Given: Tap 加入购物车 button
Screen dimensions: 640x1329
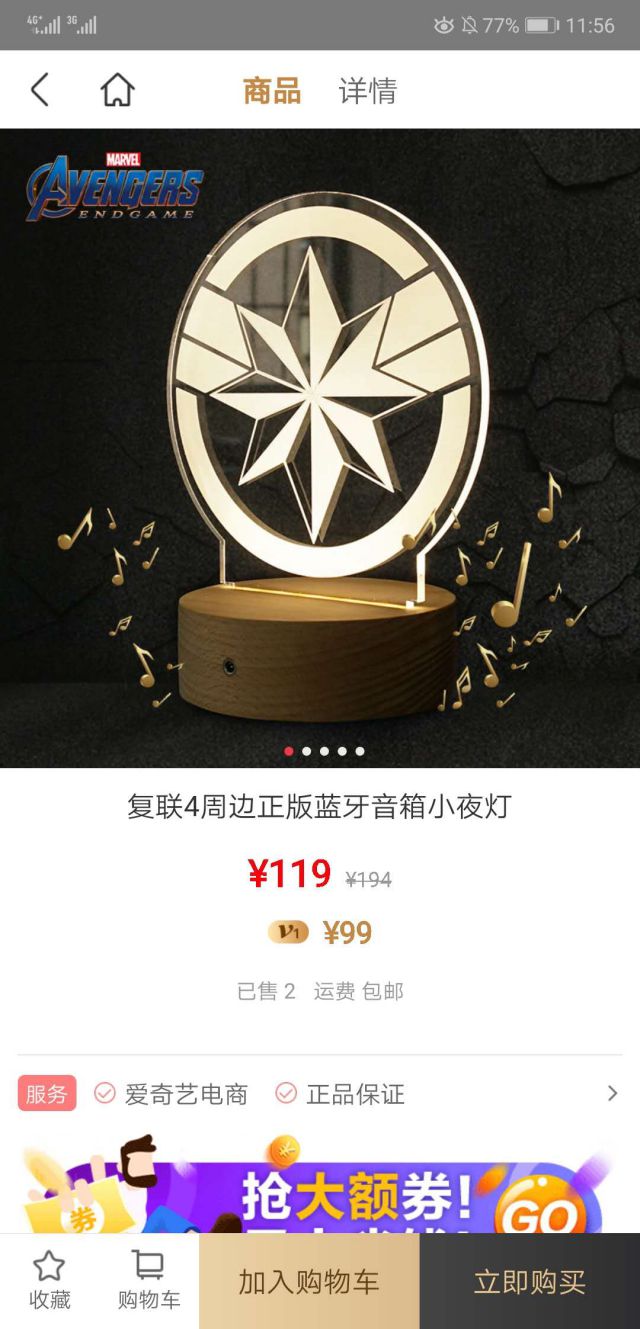Looking at the screenshot, I should pos(309,1282).
